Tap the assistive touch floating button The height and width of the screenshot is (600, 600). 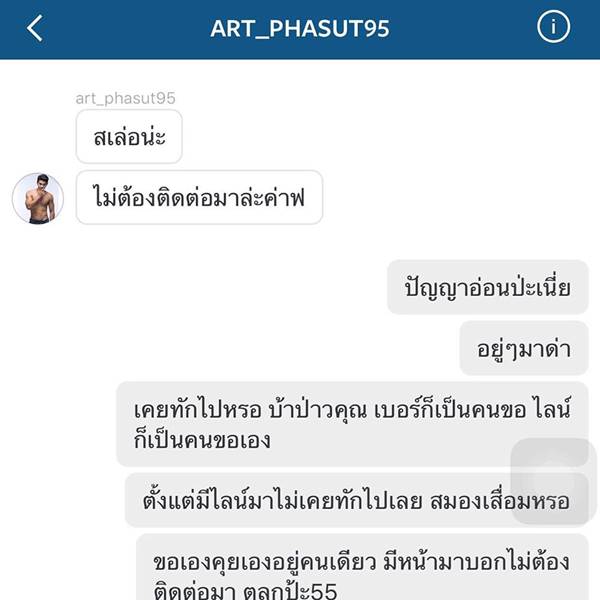coord(555,482)
